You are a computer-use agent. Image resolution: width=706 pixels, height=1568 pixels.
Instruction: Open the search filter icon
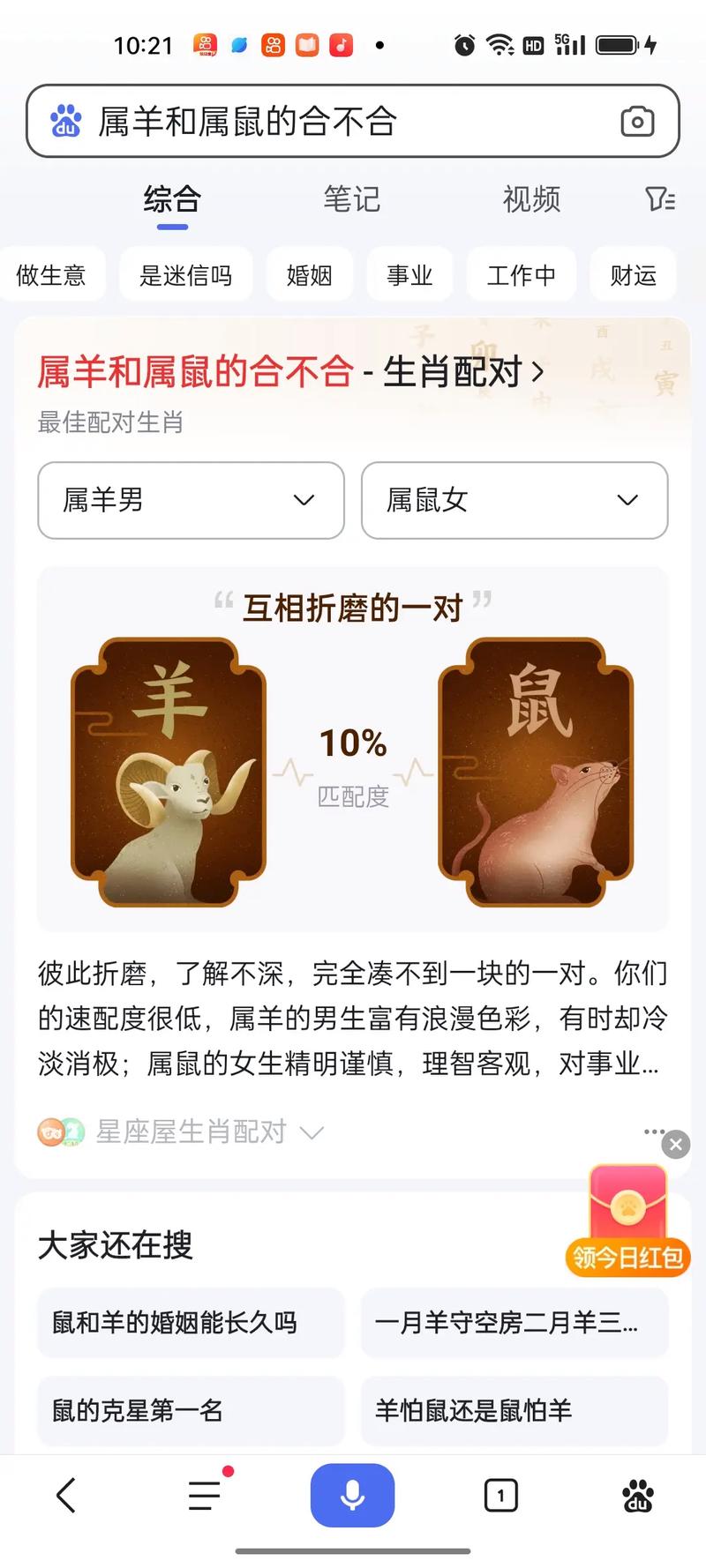coord(659,199)
